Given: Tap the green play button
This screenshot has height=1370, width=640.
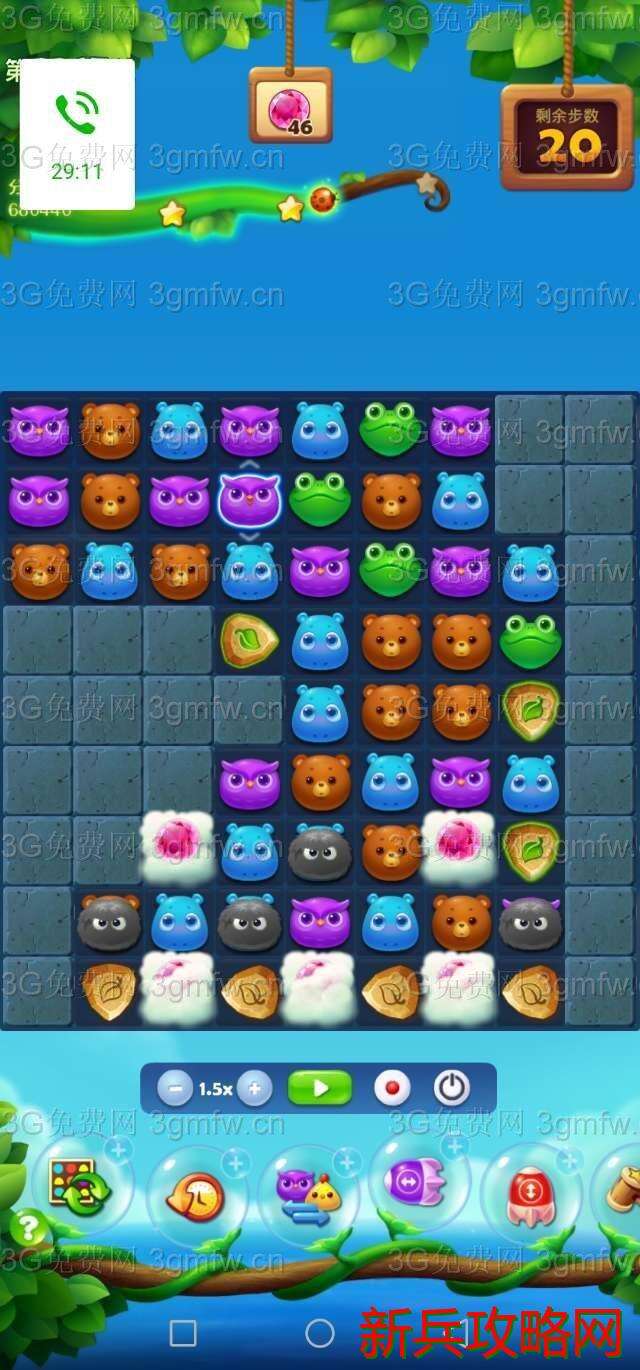Looking at the screenshot, I should coord(320,1088).
